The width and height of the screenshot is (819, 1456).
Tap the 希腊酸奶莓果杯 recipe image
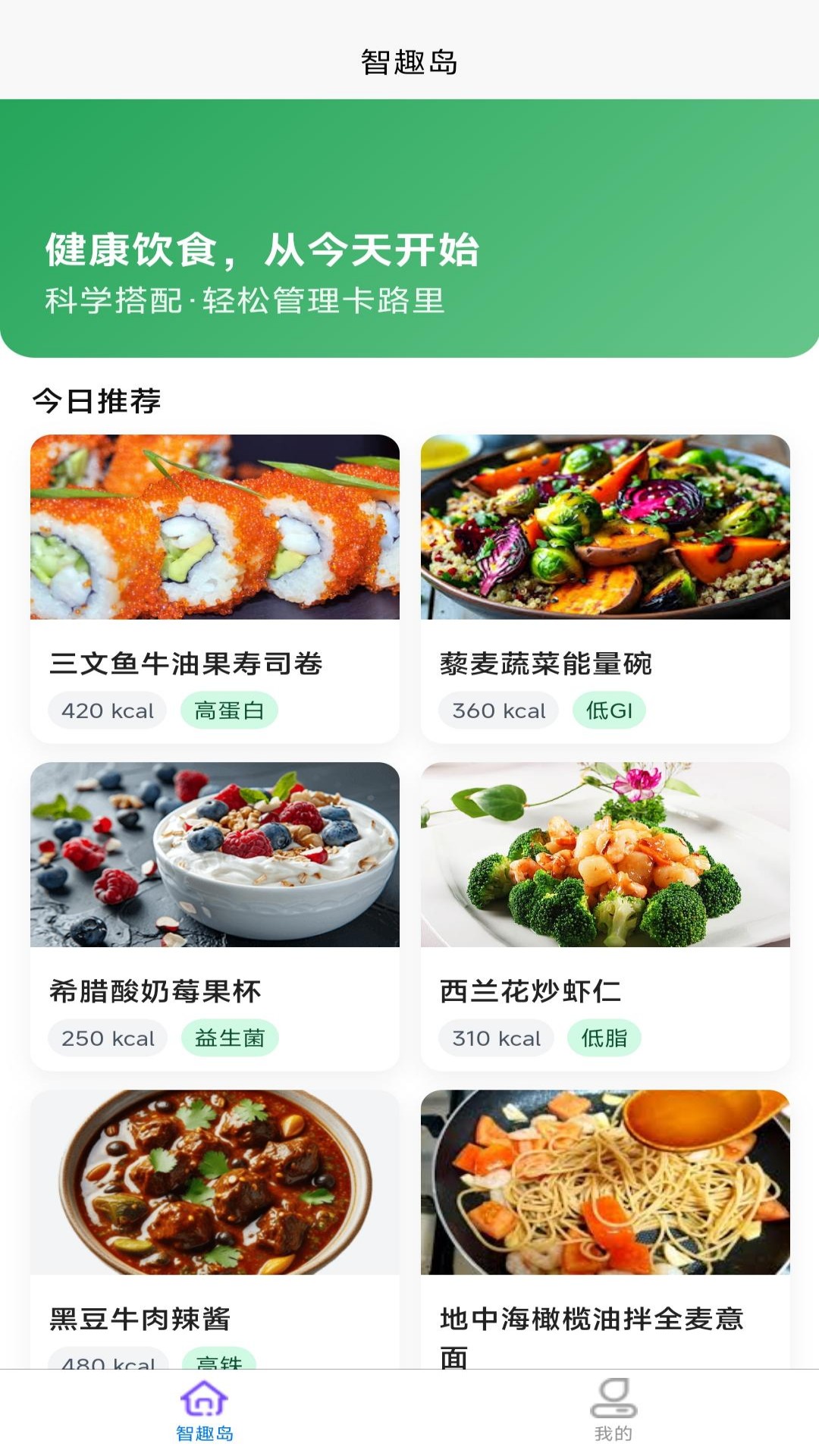point(212,857)
